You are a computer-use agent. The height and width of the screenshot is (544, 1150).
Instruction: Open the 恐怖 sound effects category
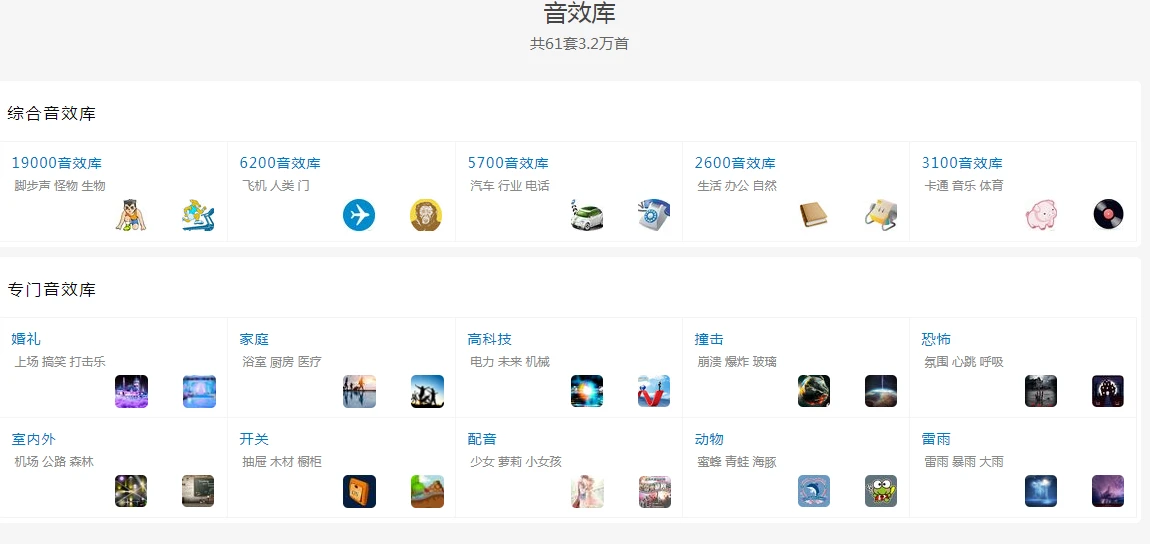[936, 339]
